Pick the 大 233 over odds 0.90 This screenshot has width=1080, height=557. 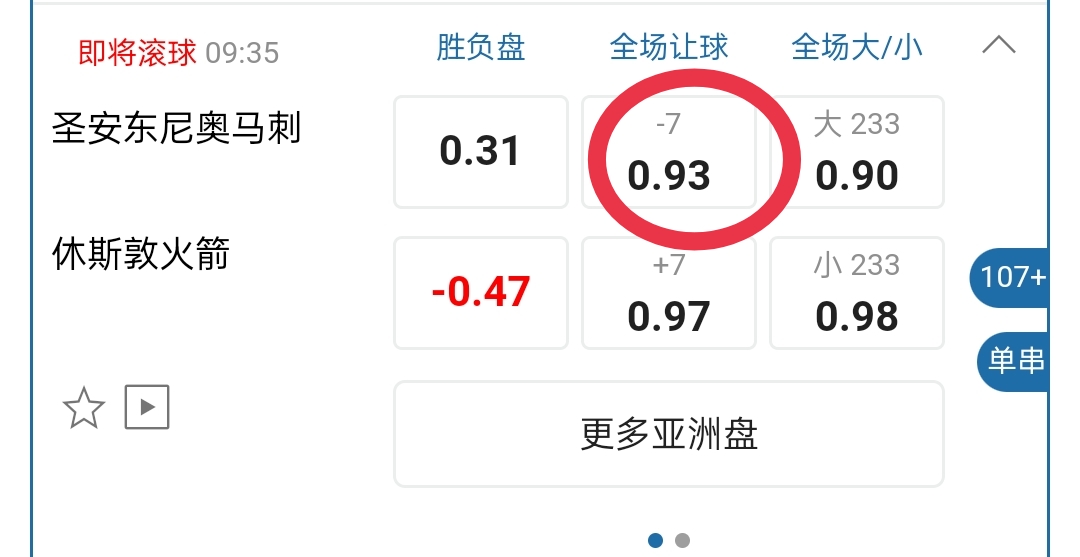[857, 152]
